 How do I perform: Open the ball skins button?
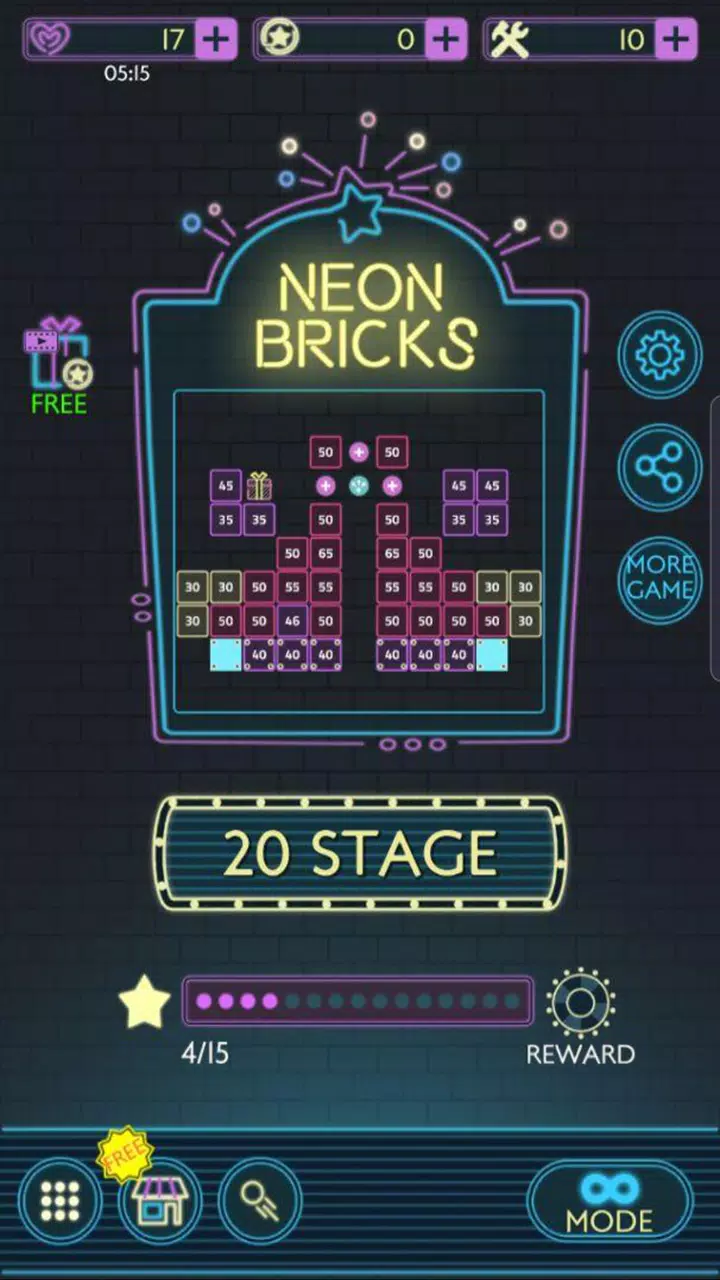pyautogui.click(x=260, y=1200)
